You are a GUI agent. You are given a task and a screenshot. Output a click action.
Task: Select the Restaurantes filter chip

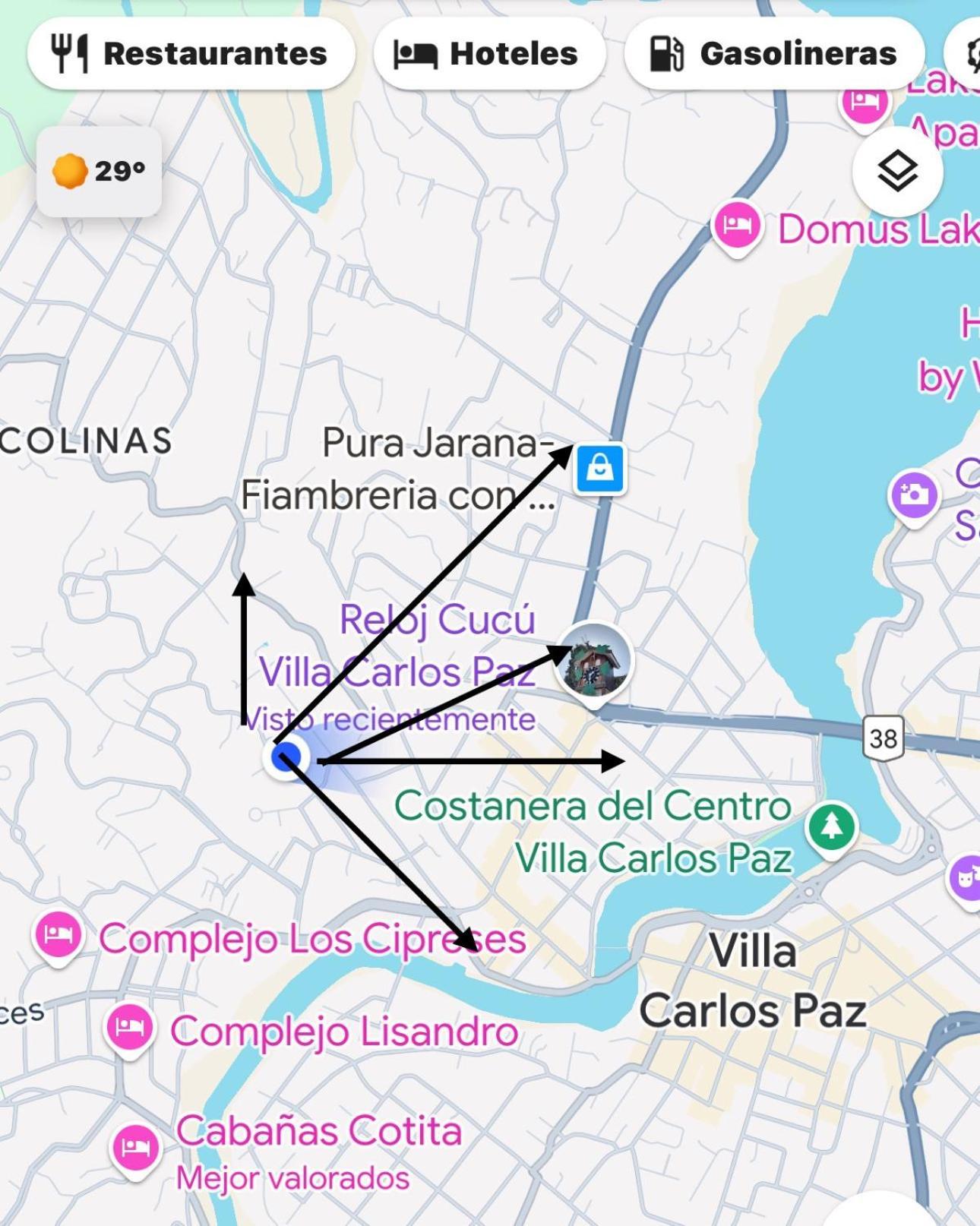[191, 54]
